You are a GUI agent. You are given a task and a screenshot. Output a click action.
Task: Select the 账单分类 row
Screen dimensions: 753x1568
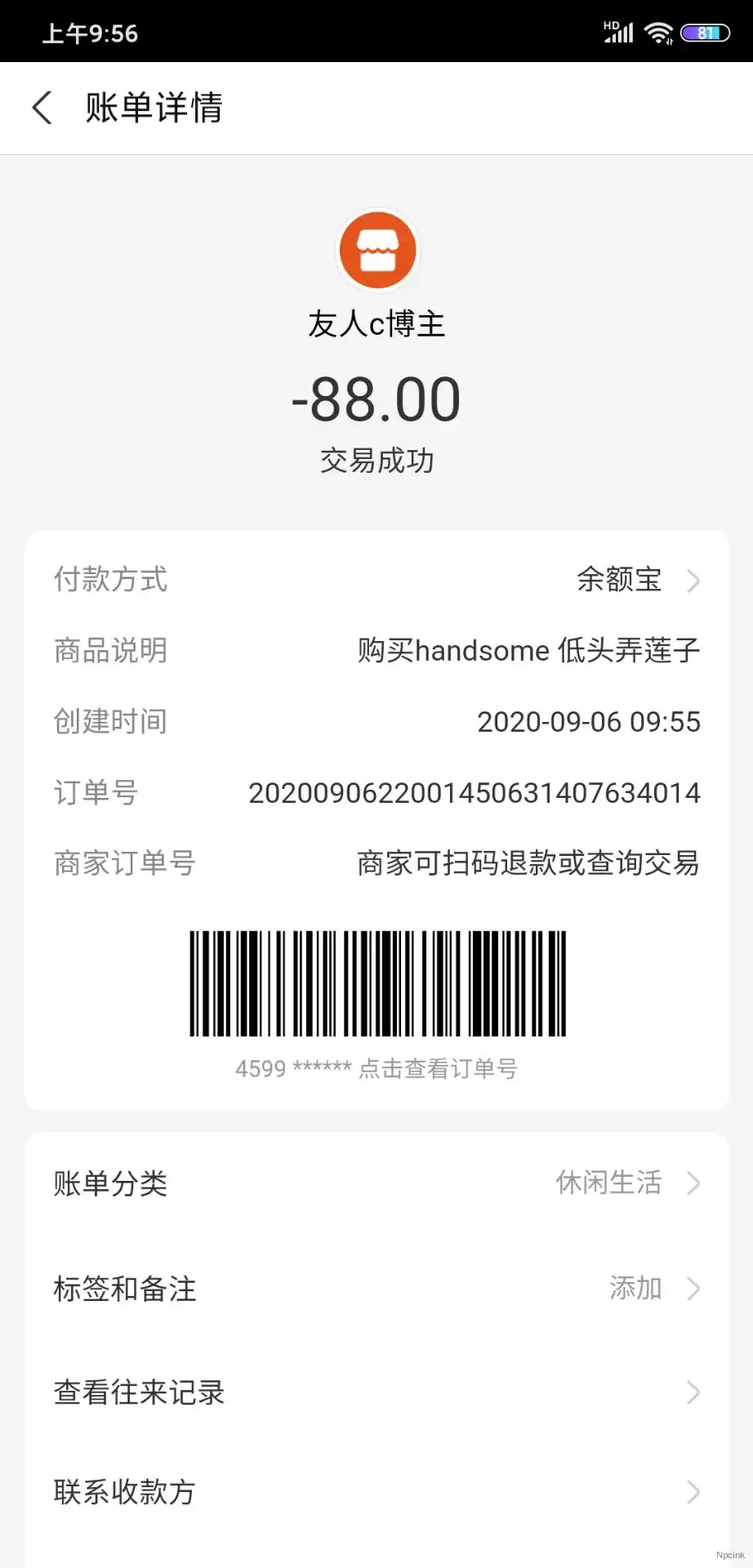(110, 1183)
